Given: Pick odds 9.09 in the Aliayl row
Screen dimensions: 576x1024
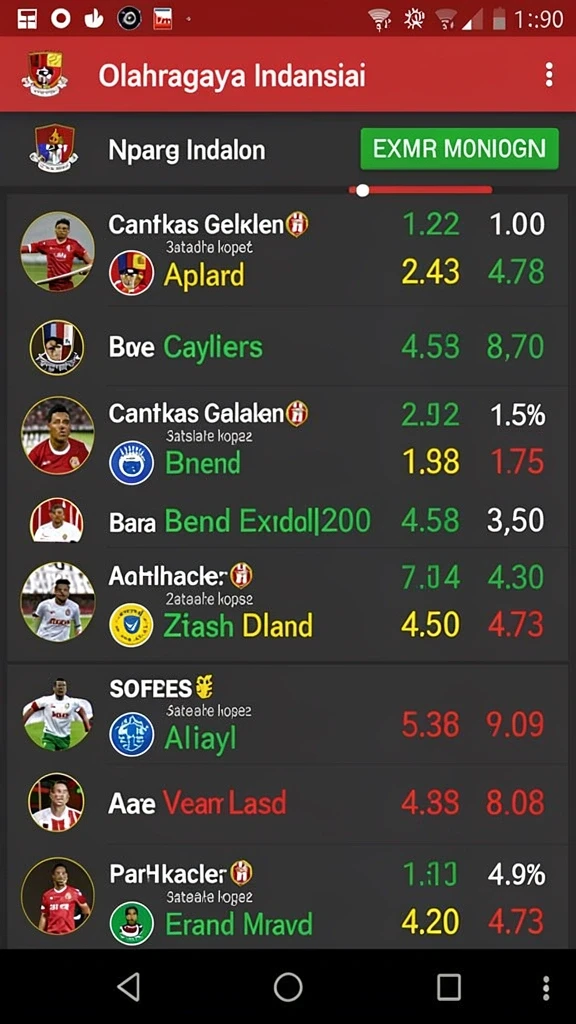Looking at the screenshot, I should (x=515, y=725).
